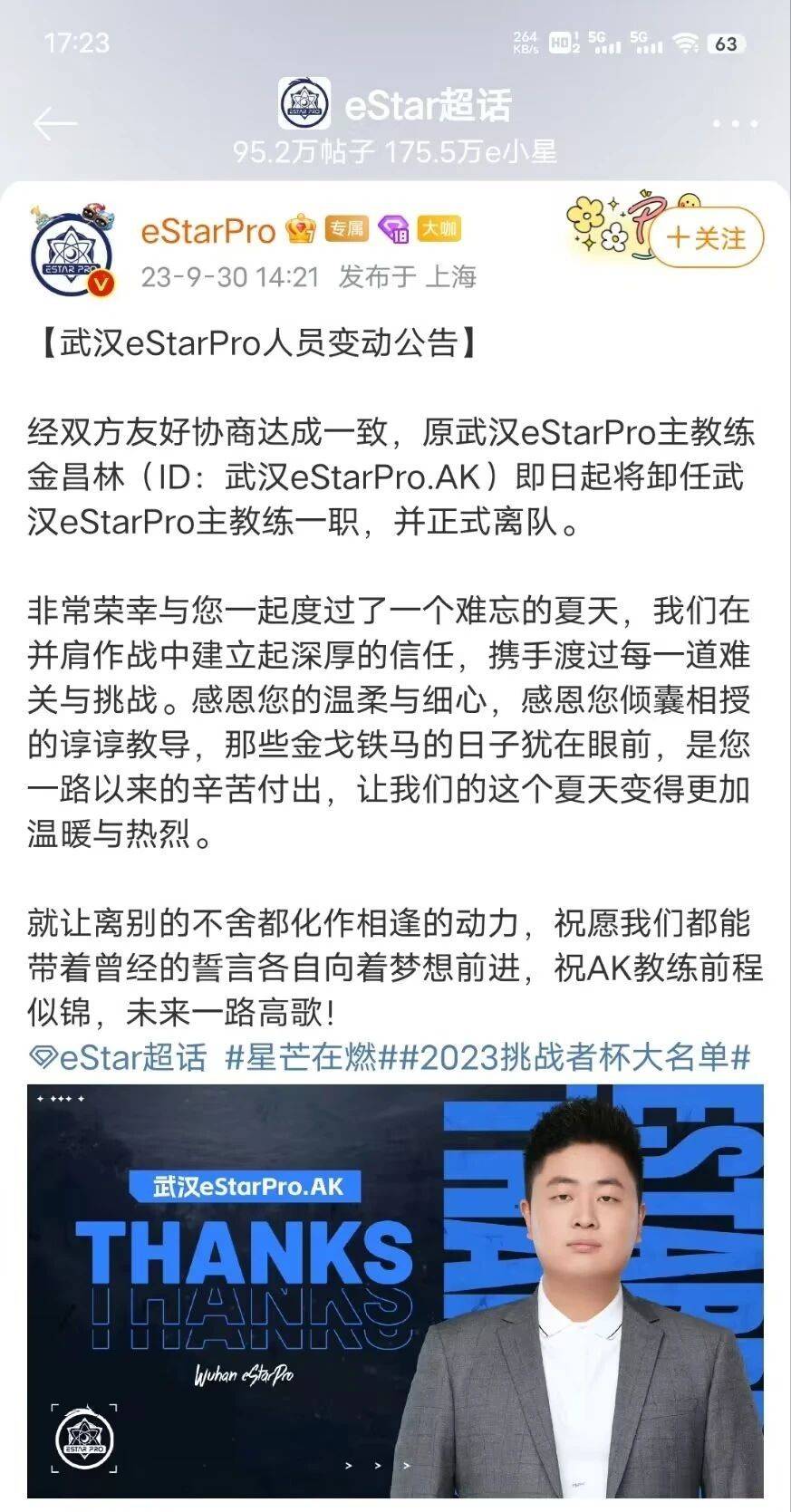This screenshot has height=1512, width=791.
Task: Go back with the arrow icon
Action: pos(54,123)
